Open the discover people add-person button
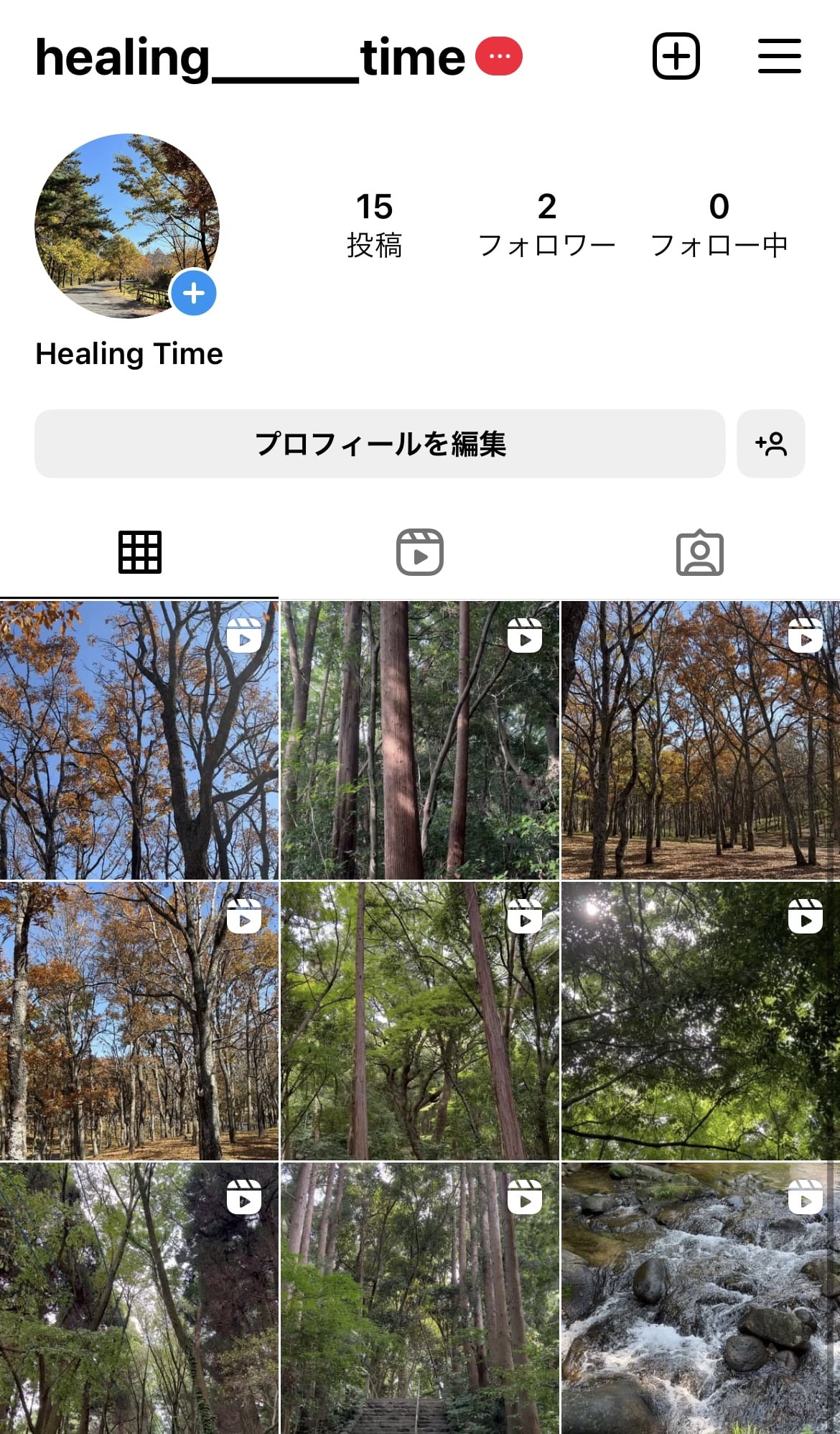This screenshot has height=1434, width=840. click(770, 444)
